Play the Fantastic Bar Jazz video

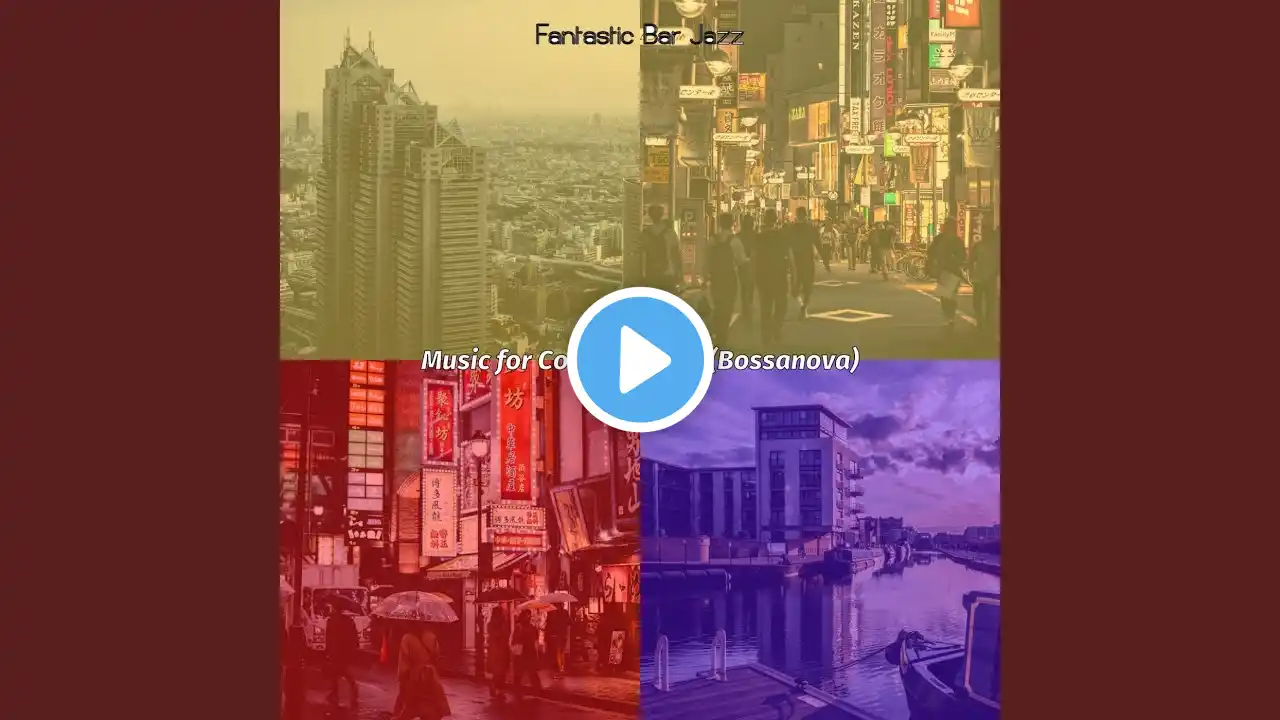coord(640,360)
